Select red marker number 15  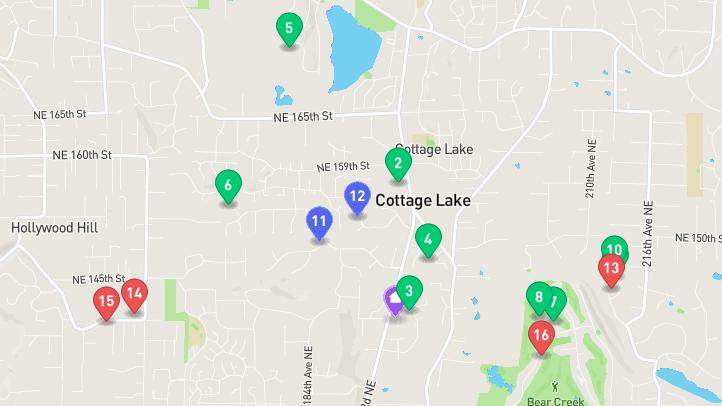(105, 301)
